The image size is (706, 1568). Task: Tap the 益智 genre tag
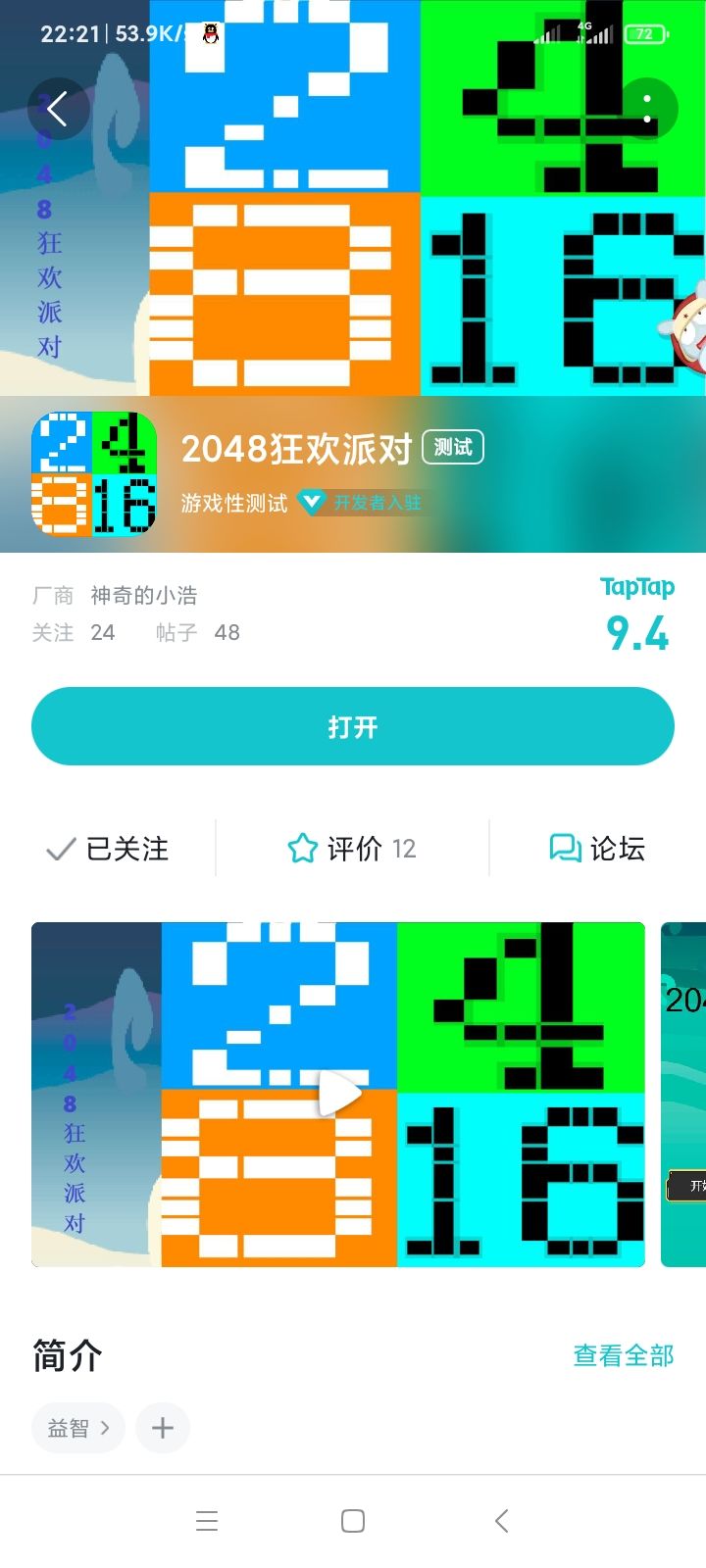(x=77, y=1428)
